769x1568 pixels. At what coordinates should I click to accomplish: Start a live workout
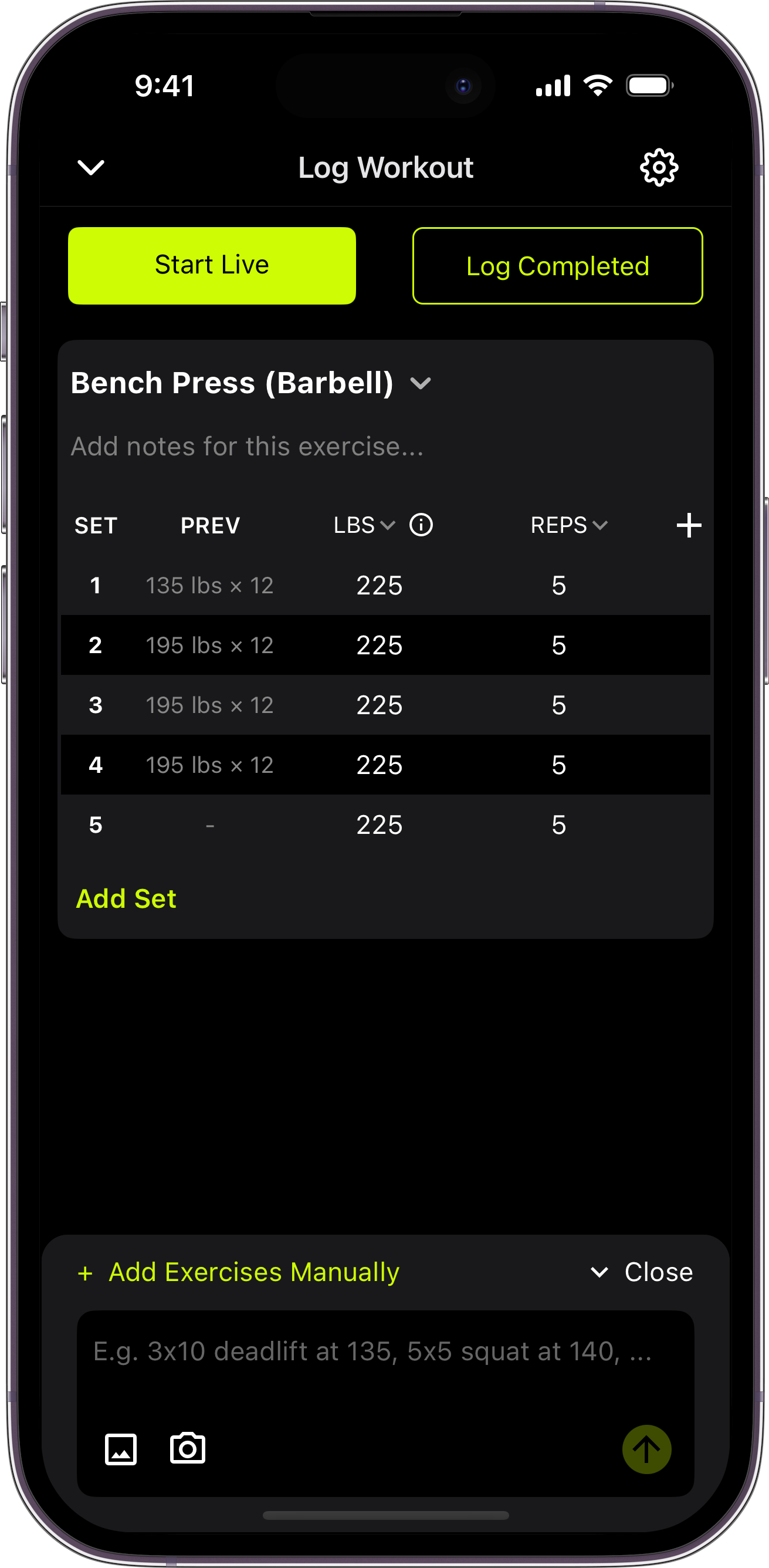click(x=212, y=265)
